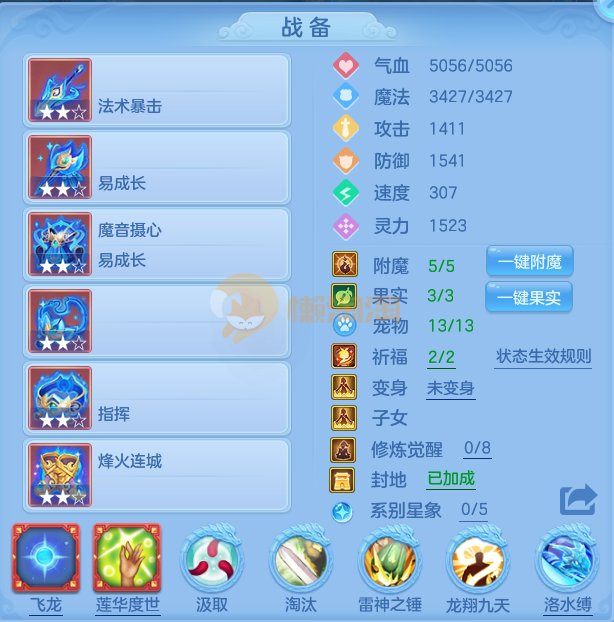The height and width of the screenshot is (622, 614).
Task: Open 状态生效规则 link
Action: tap(542, 357)
